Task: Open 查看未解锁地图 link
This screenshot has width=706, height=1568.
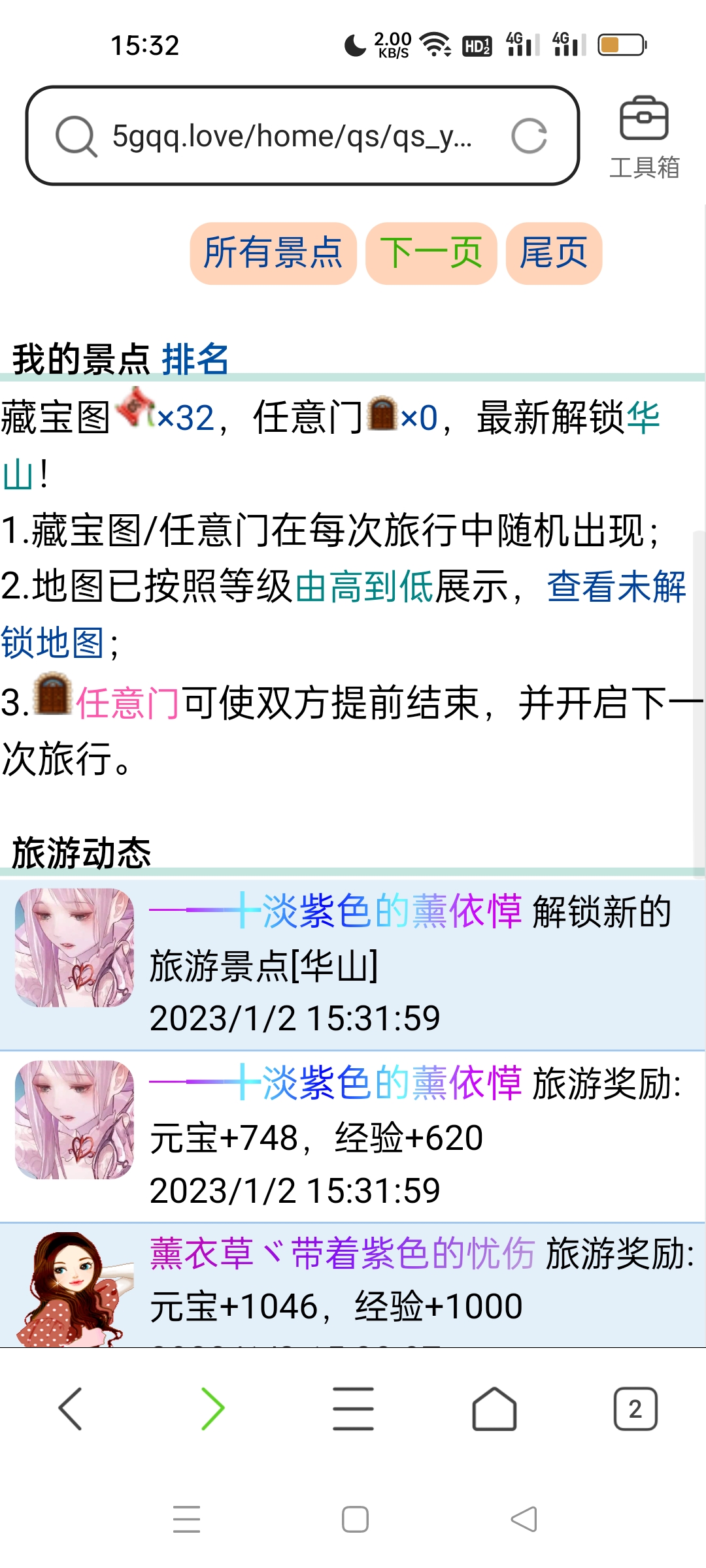Action: pos(616,587)
